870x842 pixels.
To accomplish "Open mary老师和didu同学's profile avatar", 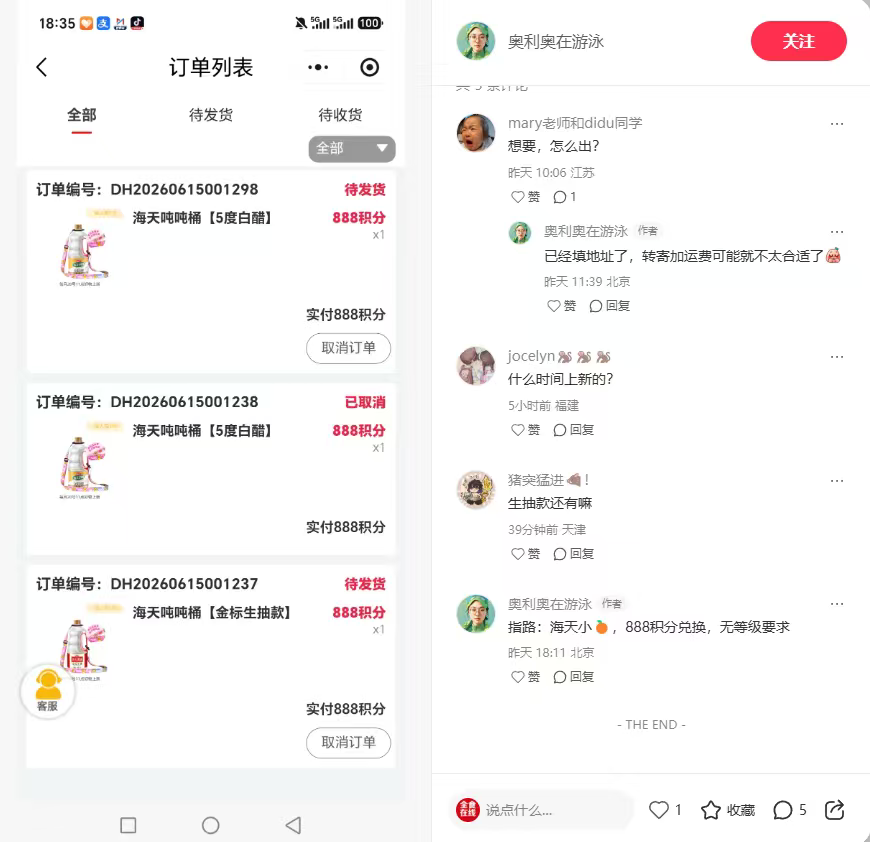I will [476, 133].
